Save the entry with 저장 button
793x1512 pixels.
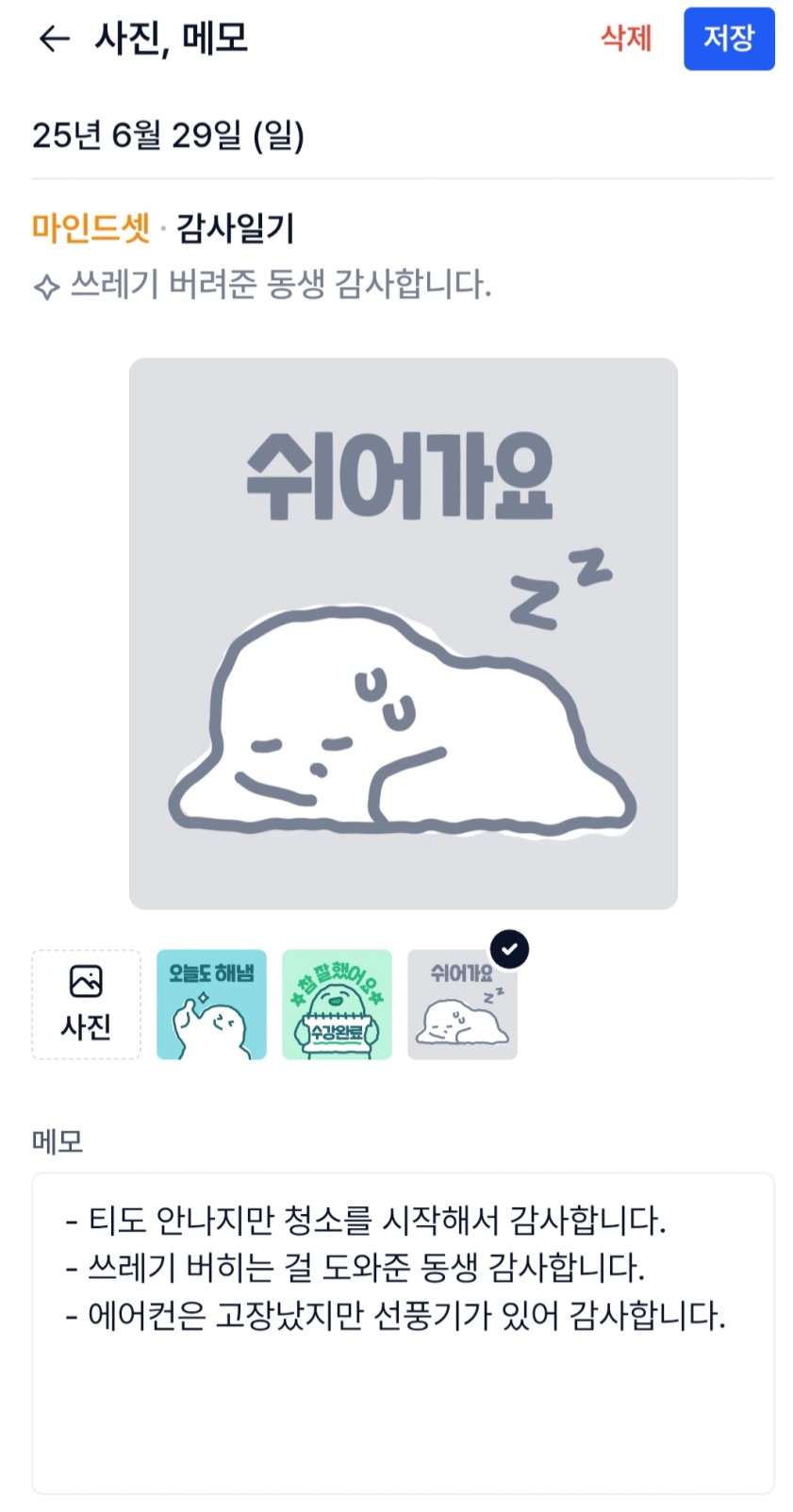728,39
